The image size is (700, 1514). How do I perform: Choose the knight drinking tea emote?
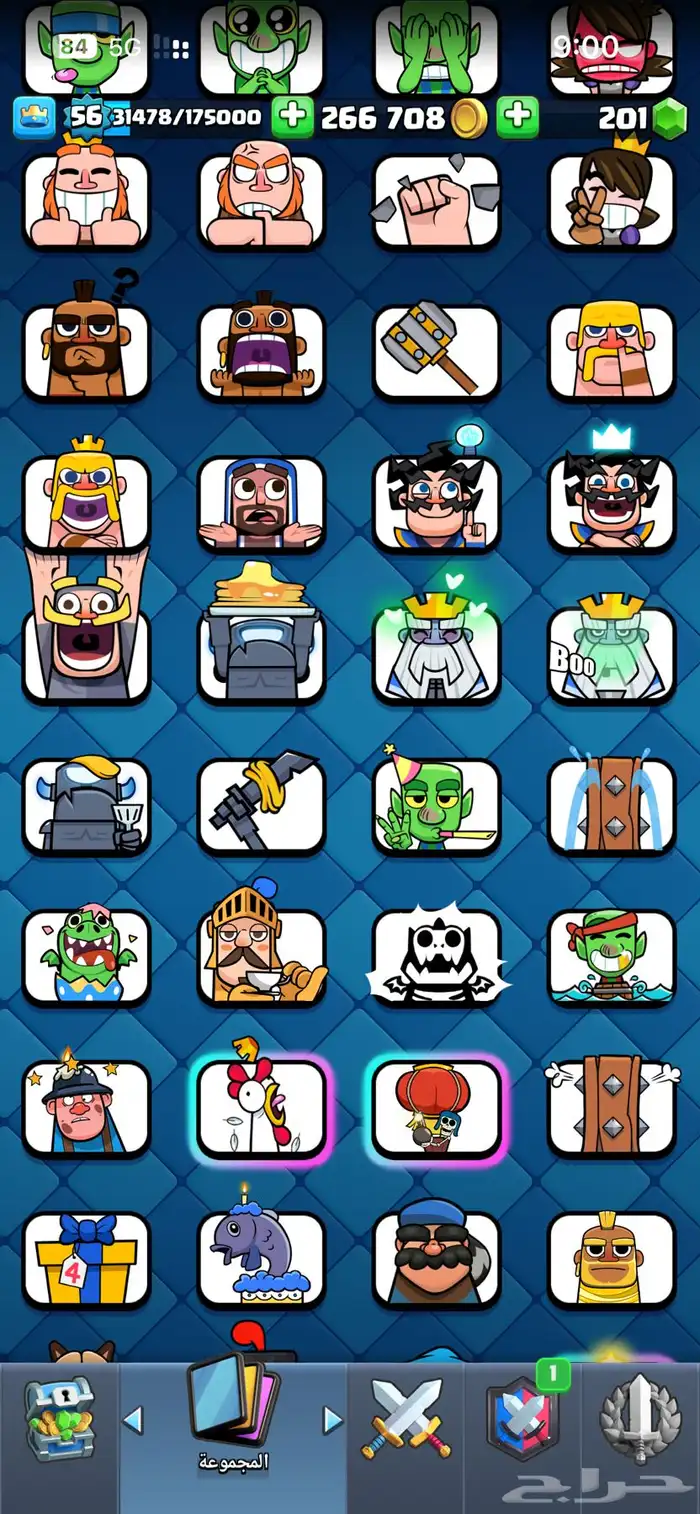tap(261, 956)
